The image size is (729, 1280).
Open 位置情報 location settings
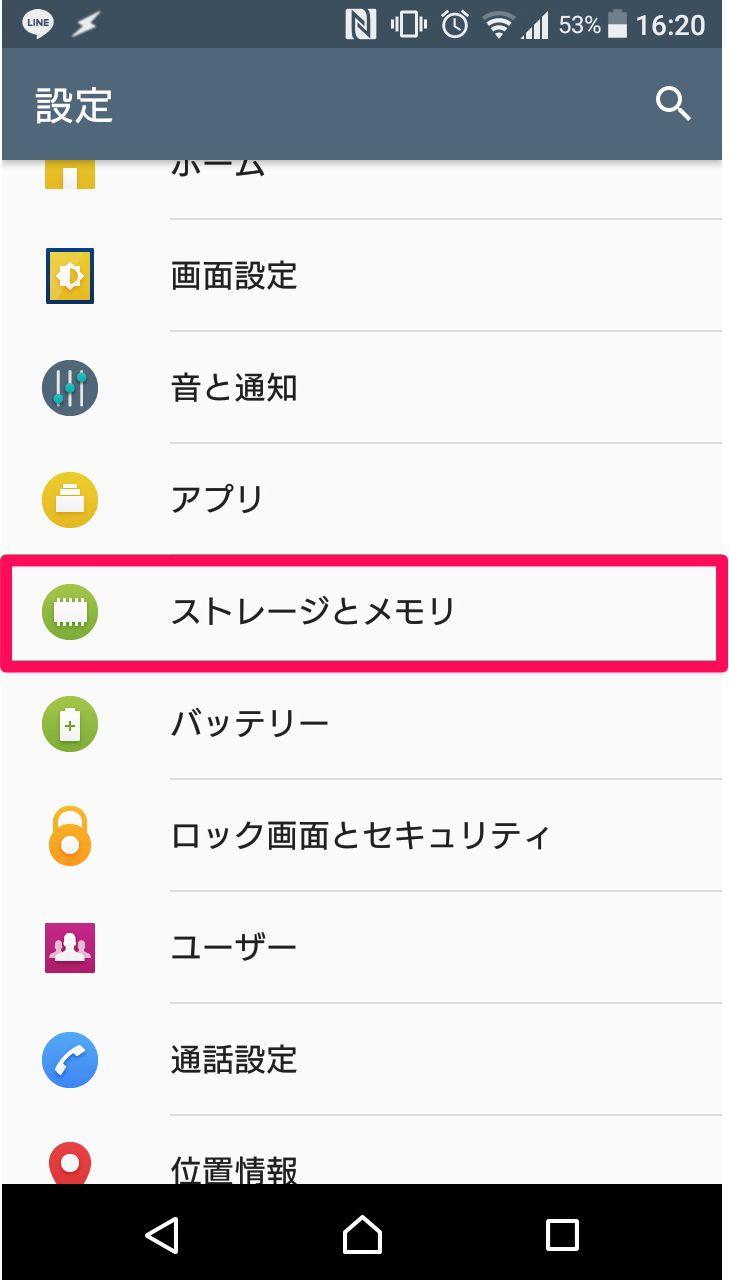pos(362,1151)
